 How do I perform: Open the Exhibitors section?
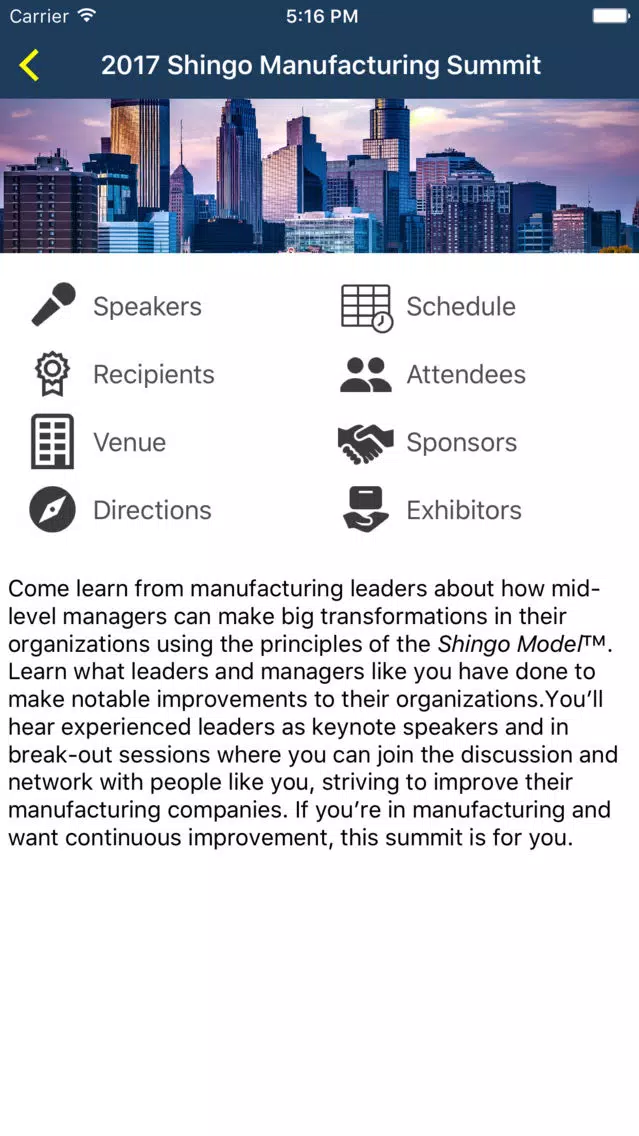pos(463,510)
